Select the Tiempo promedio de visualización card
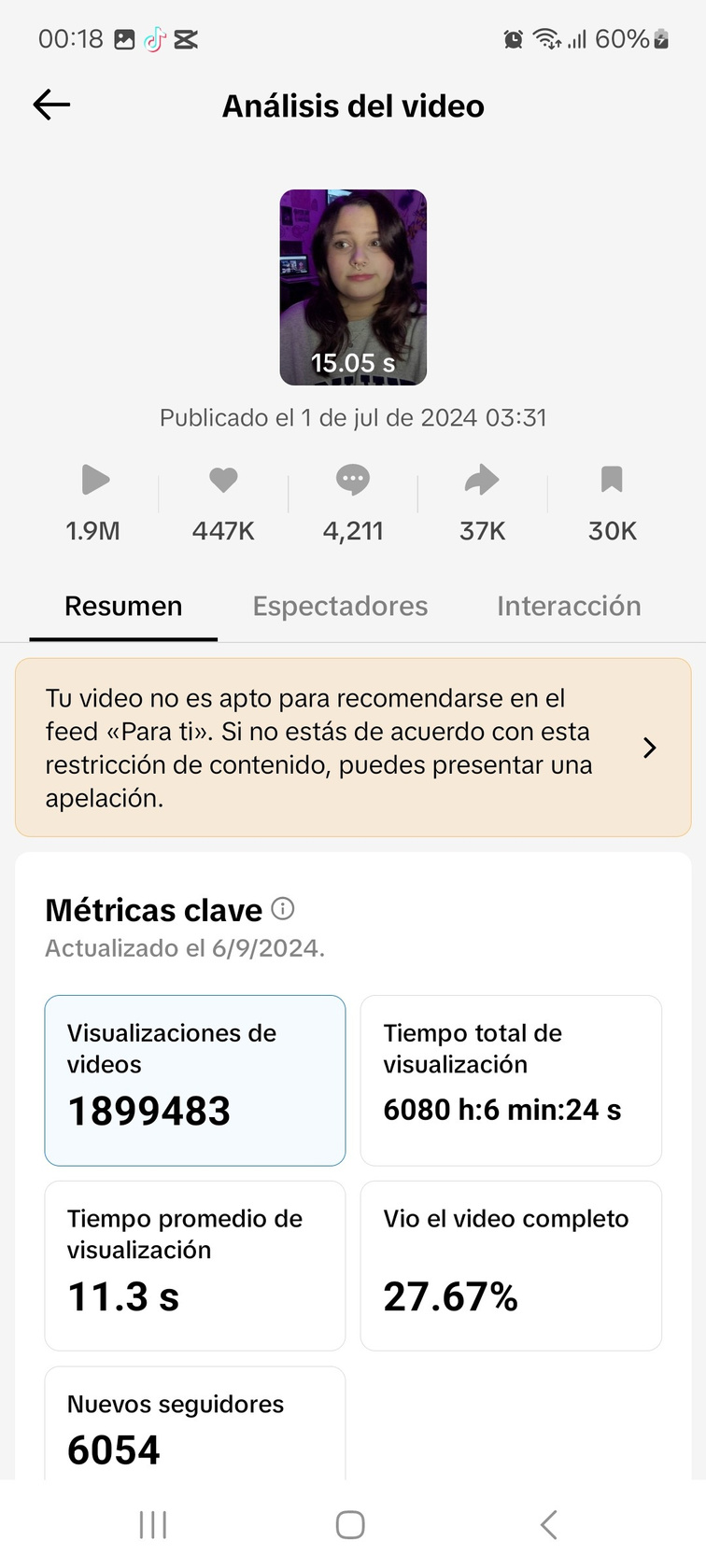Viewport: 706px width, 1568px height. click(195, 1266)
